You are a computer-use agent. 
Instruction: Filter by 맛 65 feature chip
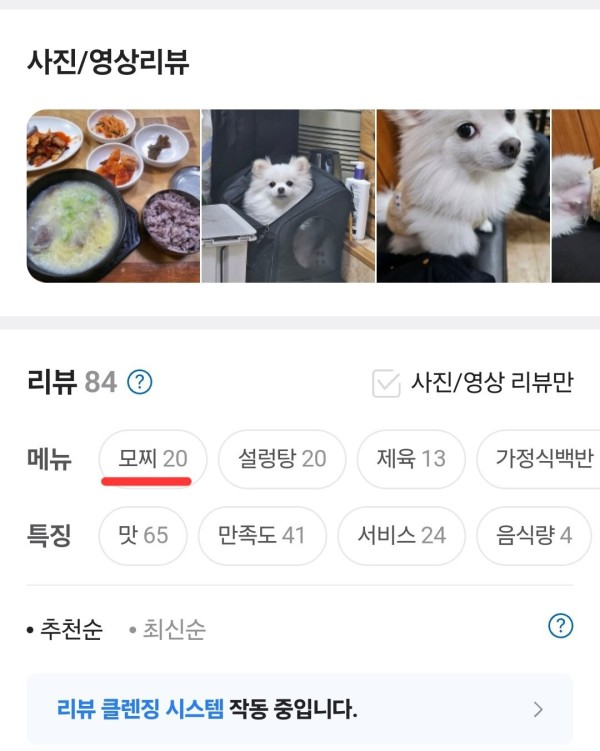tap(143, 535)
